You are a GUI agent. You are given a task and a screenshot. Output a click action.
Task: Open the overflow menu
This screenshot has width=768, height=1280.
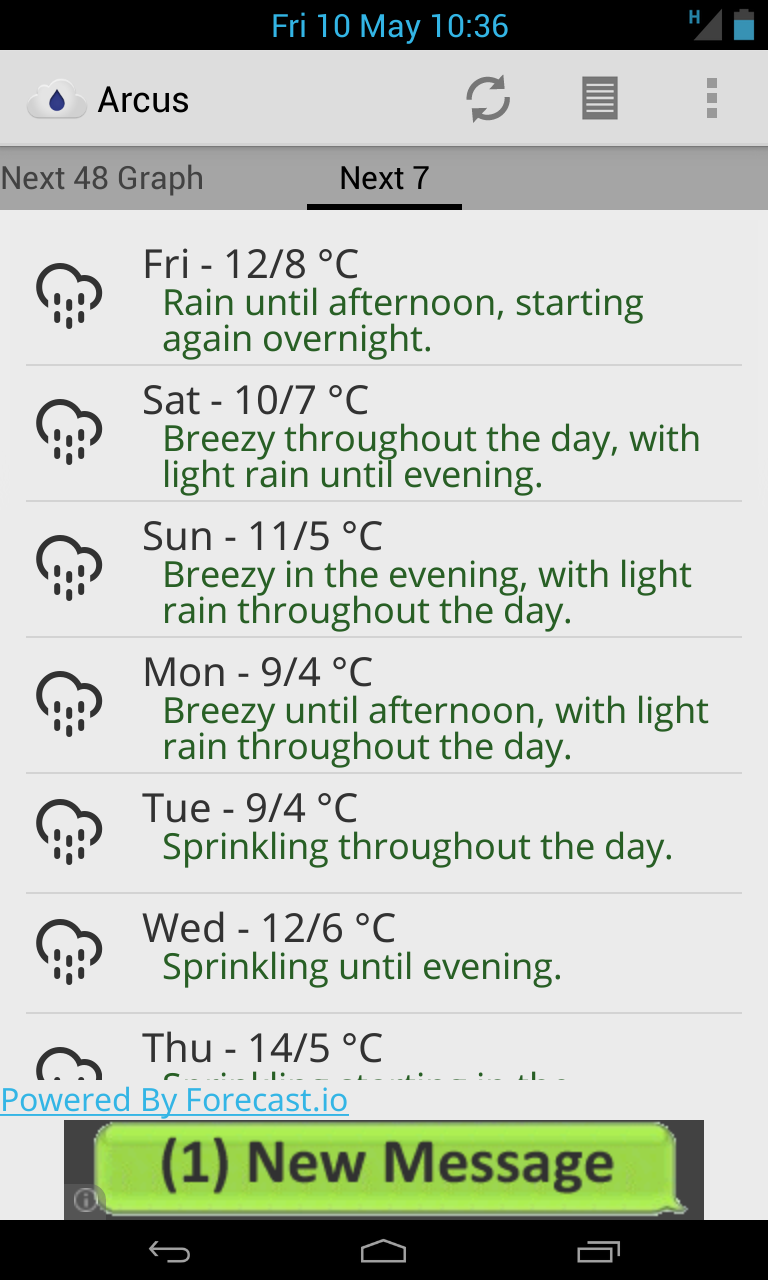(711, 99)
